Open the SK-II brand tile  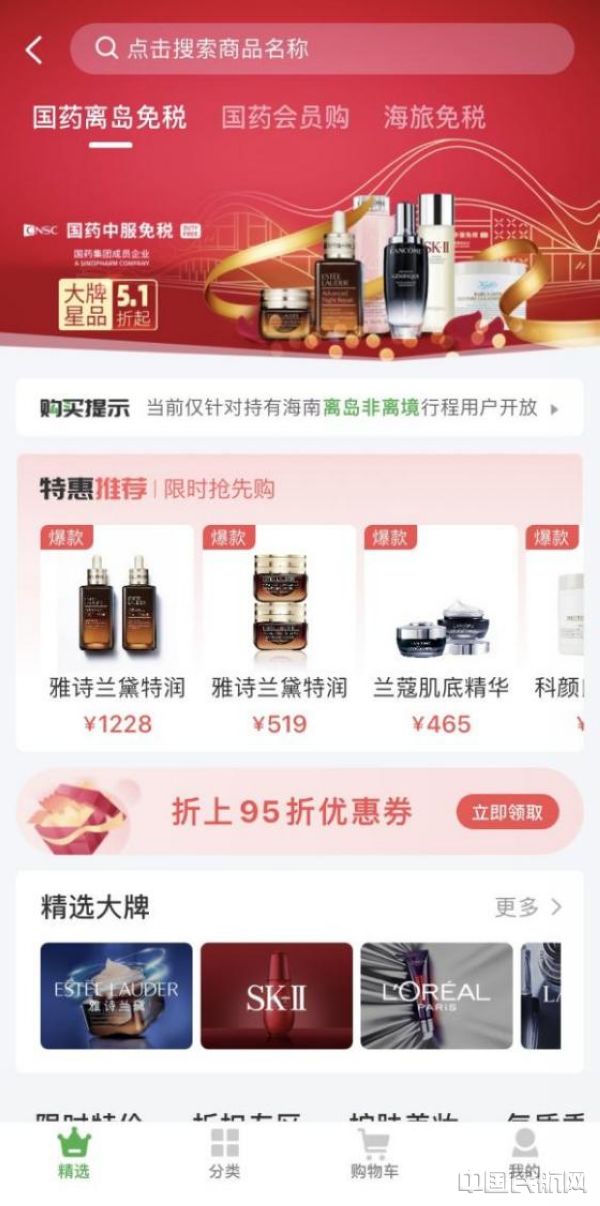276,995
